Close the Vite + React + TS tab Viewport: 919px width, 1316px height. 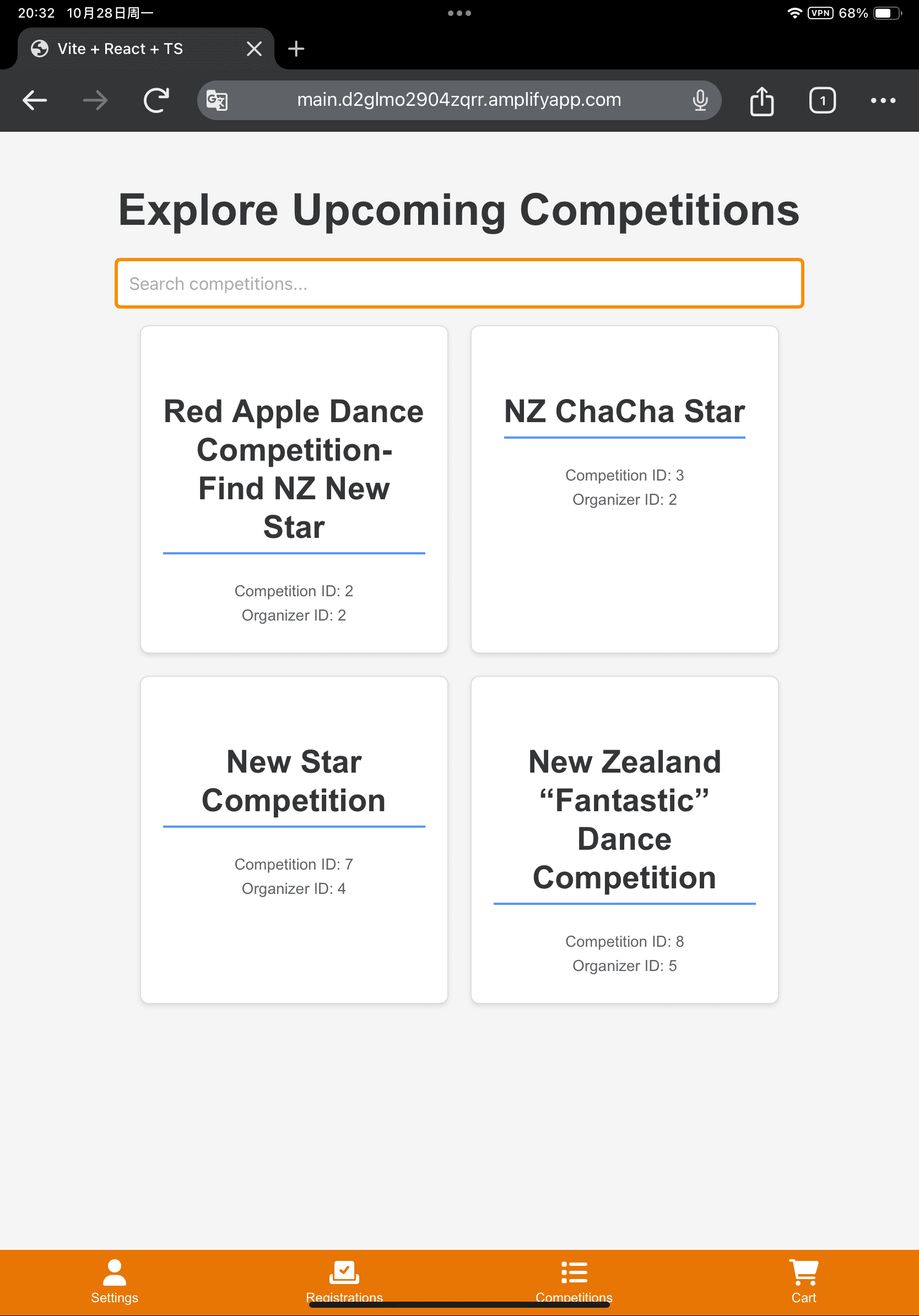pyautogui.click(x=254, y=48)
